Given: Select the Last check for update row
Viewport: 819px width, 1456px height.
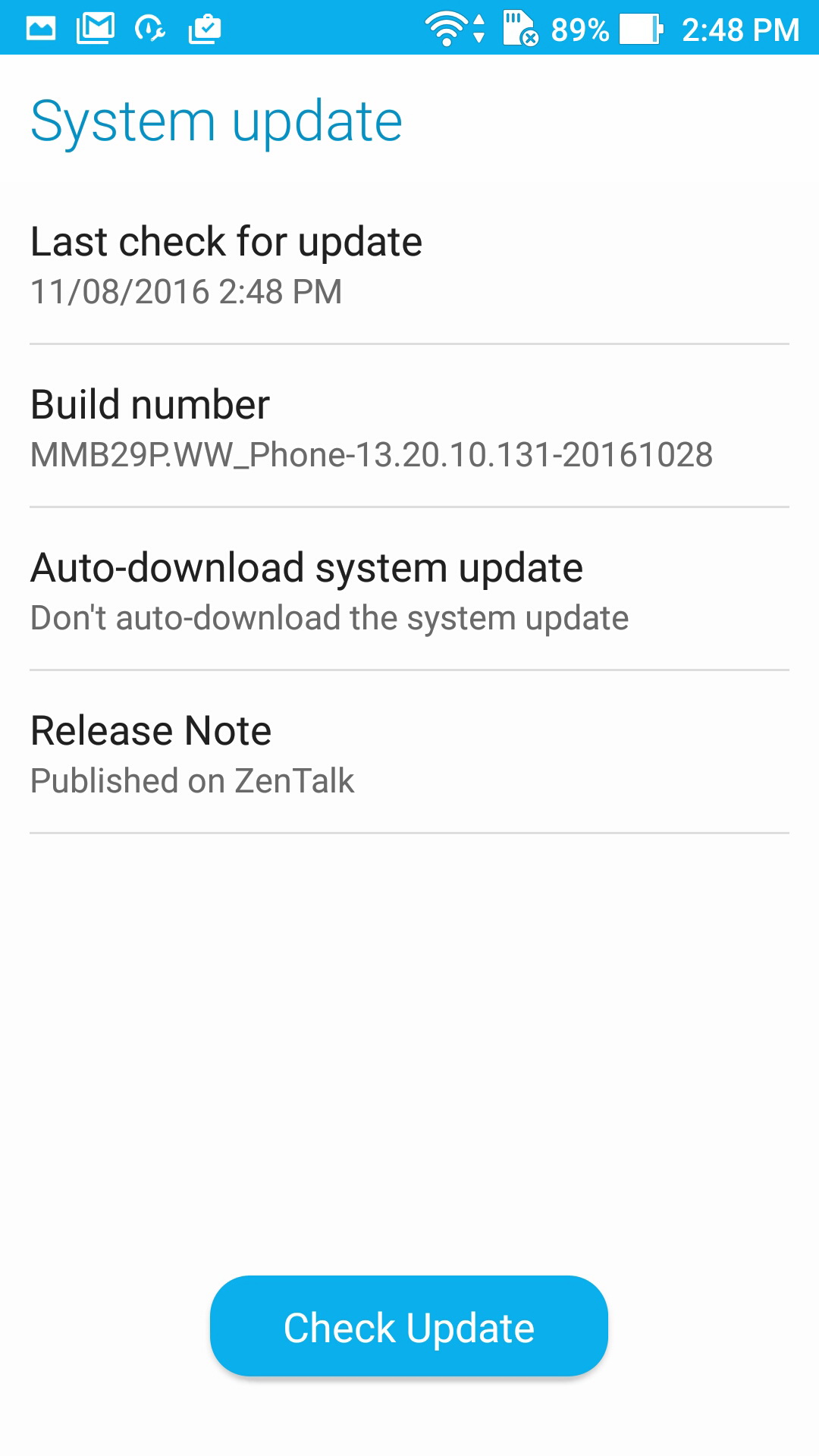Looking at the screenshot, I should tap(409, 263).
